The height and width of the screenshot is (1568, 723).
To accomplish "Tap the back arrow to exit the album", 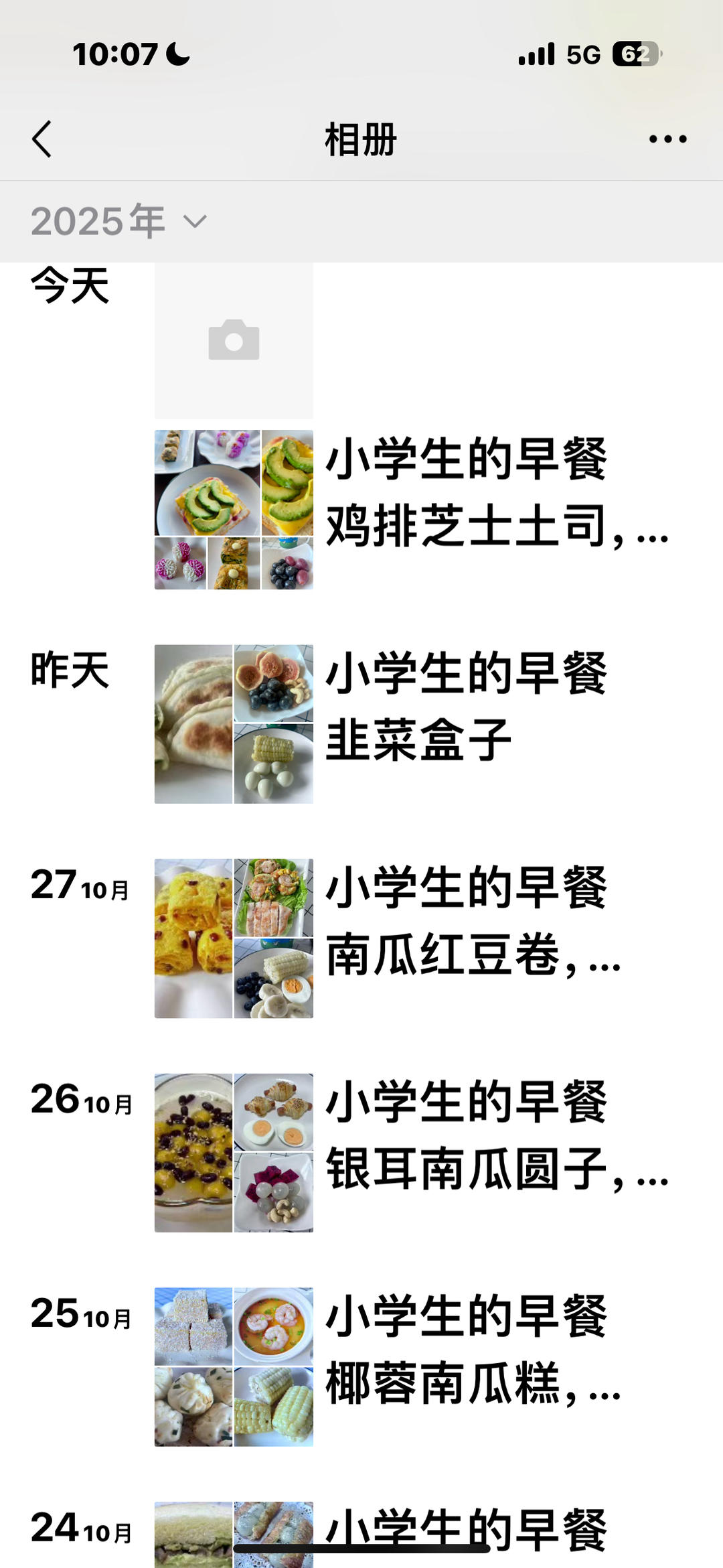I will tap(42, 139).
